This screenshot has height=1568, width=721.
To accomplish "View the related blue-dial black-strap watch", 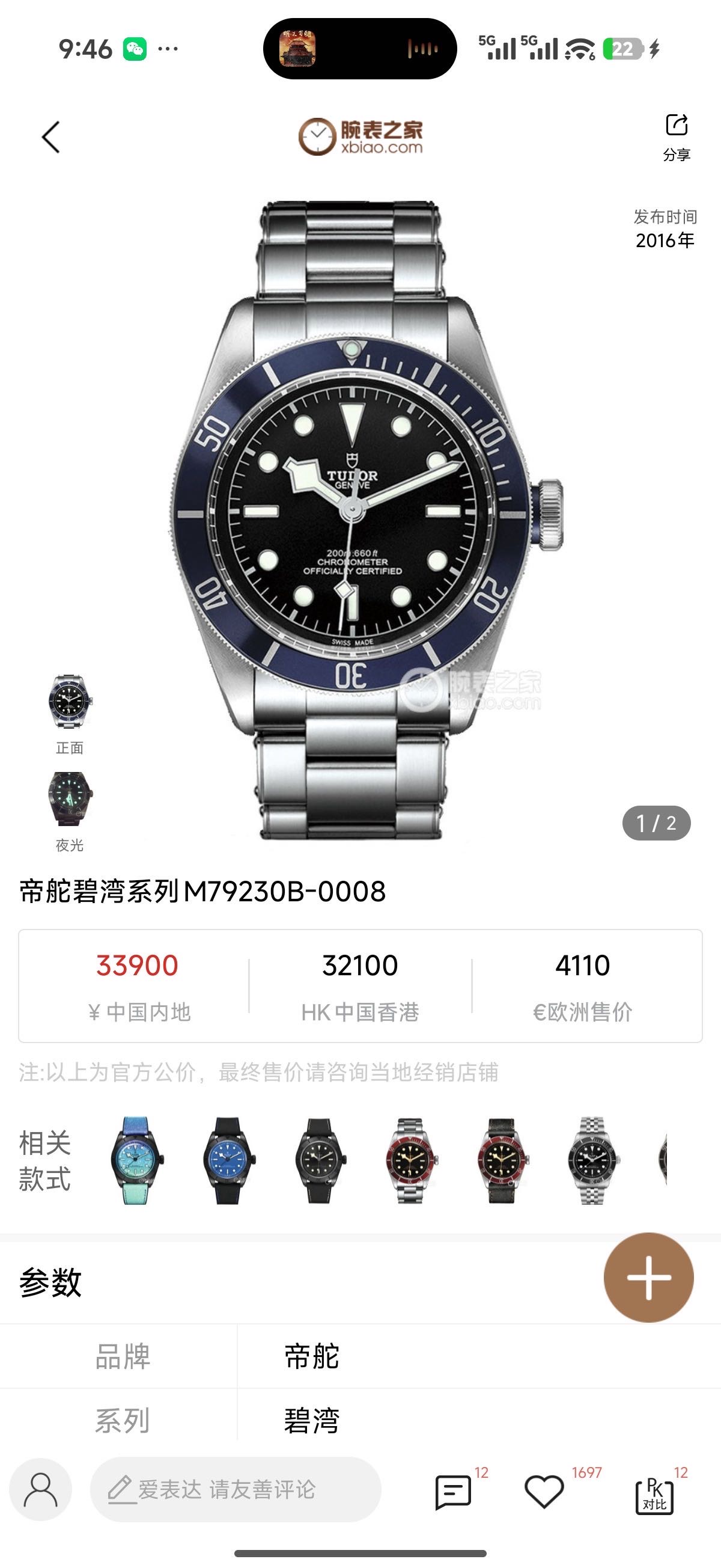I will [x=228, y=1160].
